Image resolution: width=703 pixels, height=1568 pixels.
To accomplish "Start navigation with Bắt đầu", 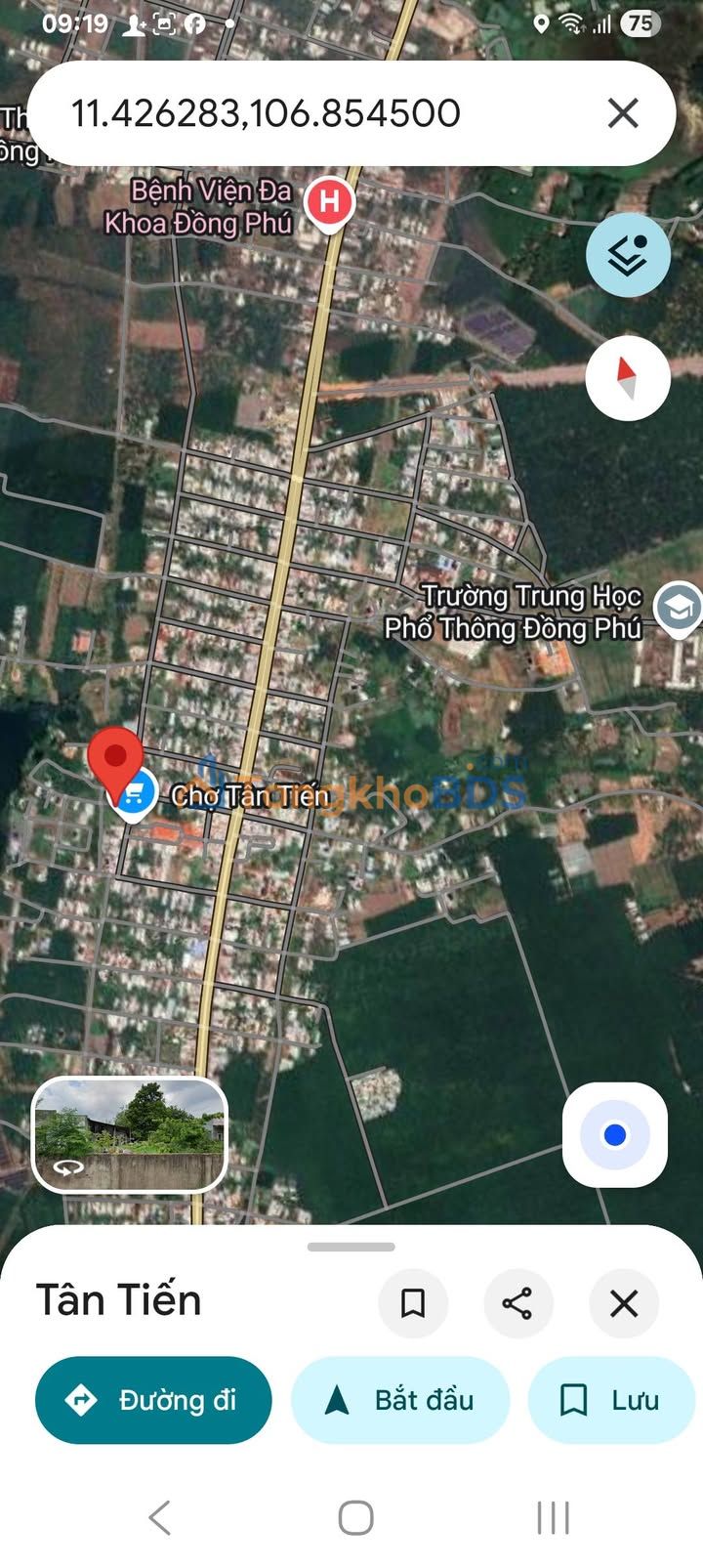I will [400, 1400].
